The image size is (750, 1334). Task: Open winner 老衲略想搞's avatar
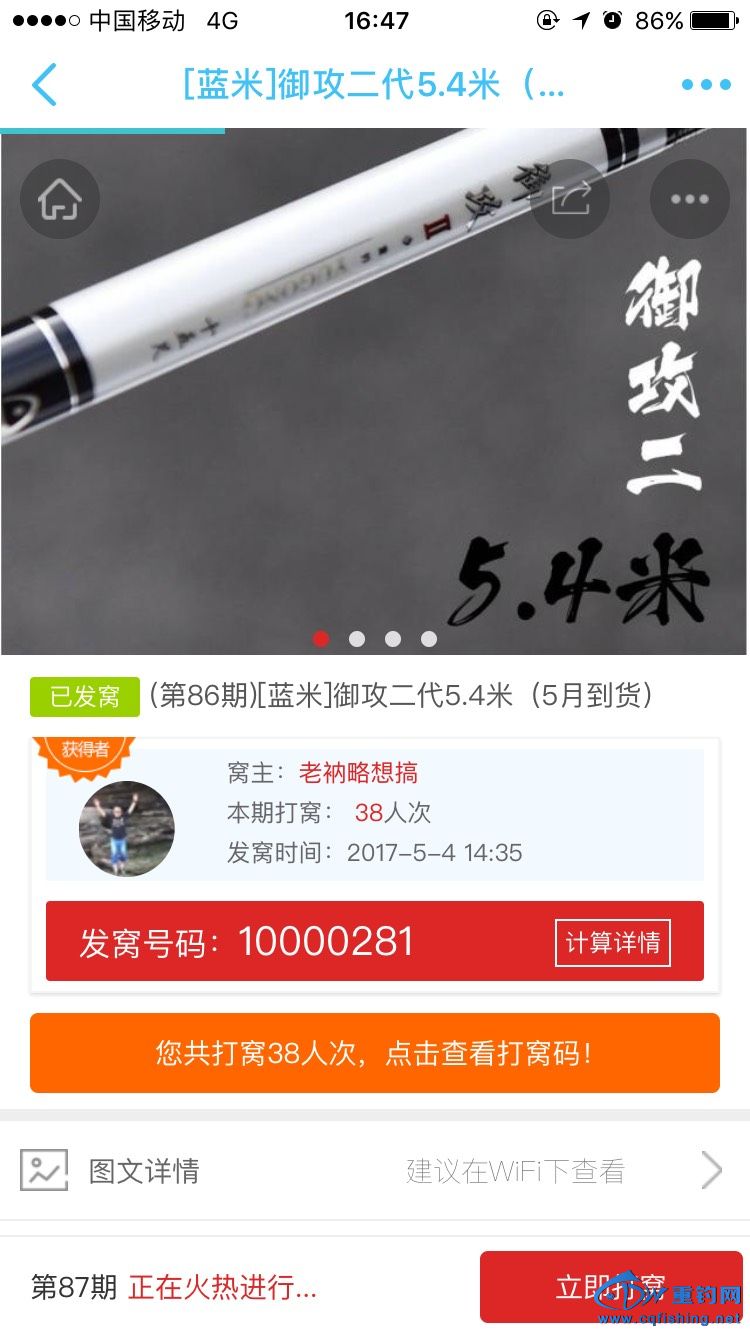[127, 829]
